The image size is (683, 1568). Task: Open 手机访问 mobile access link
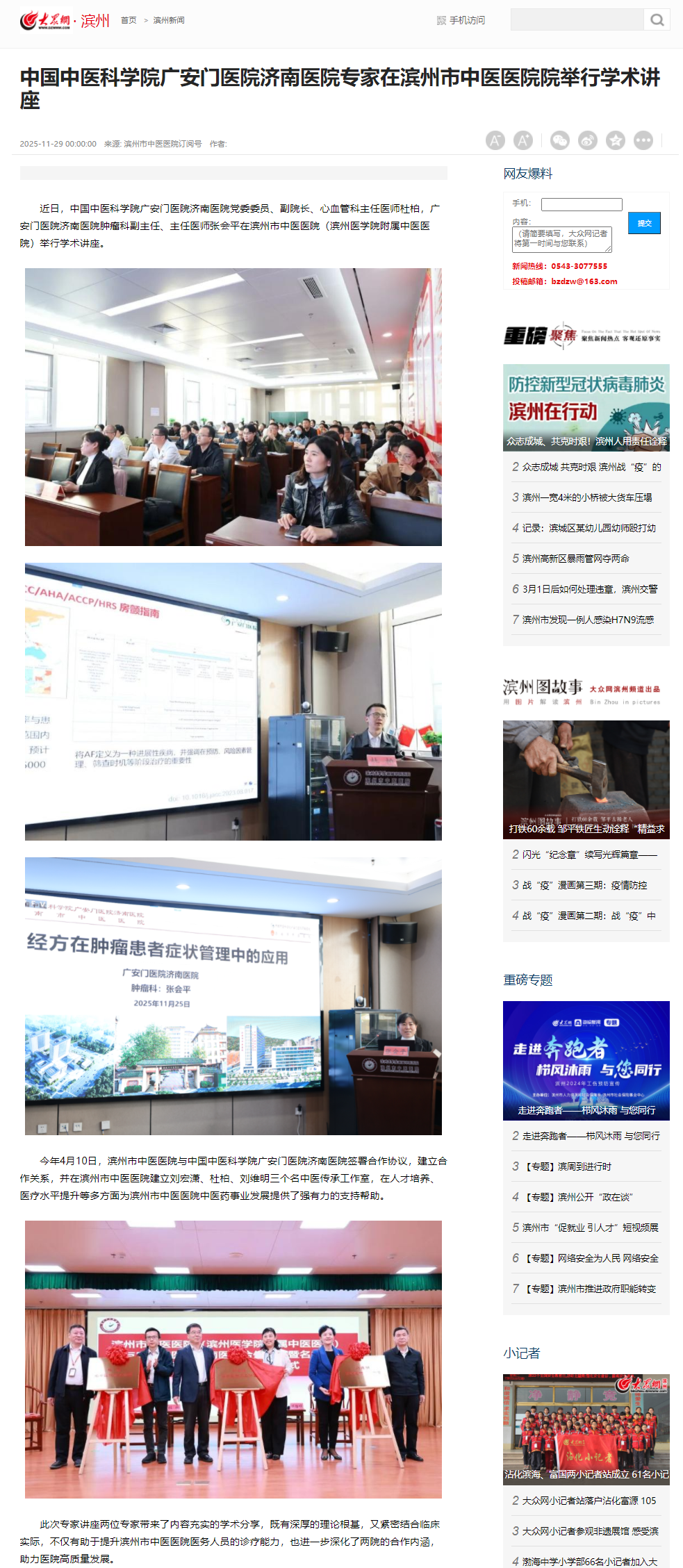(x=461, y=20)
